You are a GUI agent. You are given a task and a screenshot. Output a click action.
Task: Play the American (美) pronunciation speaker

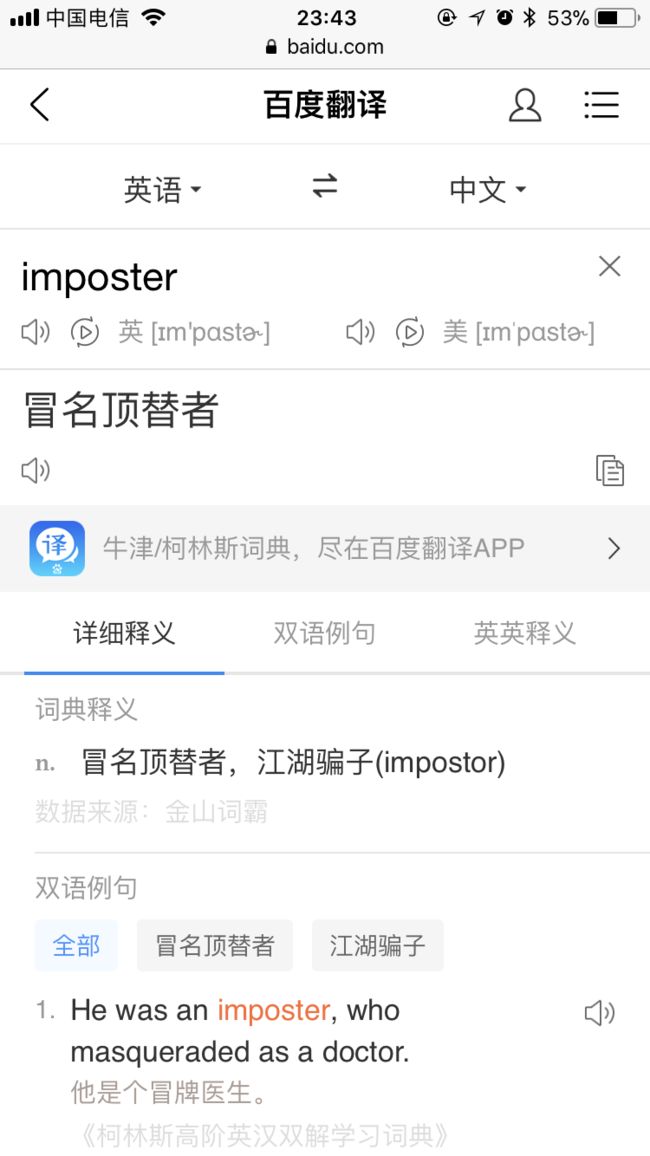360,332
